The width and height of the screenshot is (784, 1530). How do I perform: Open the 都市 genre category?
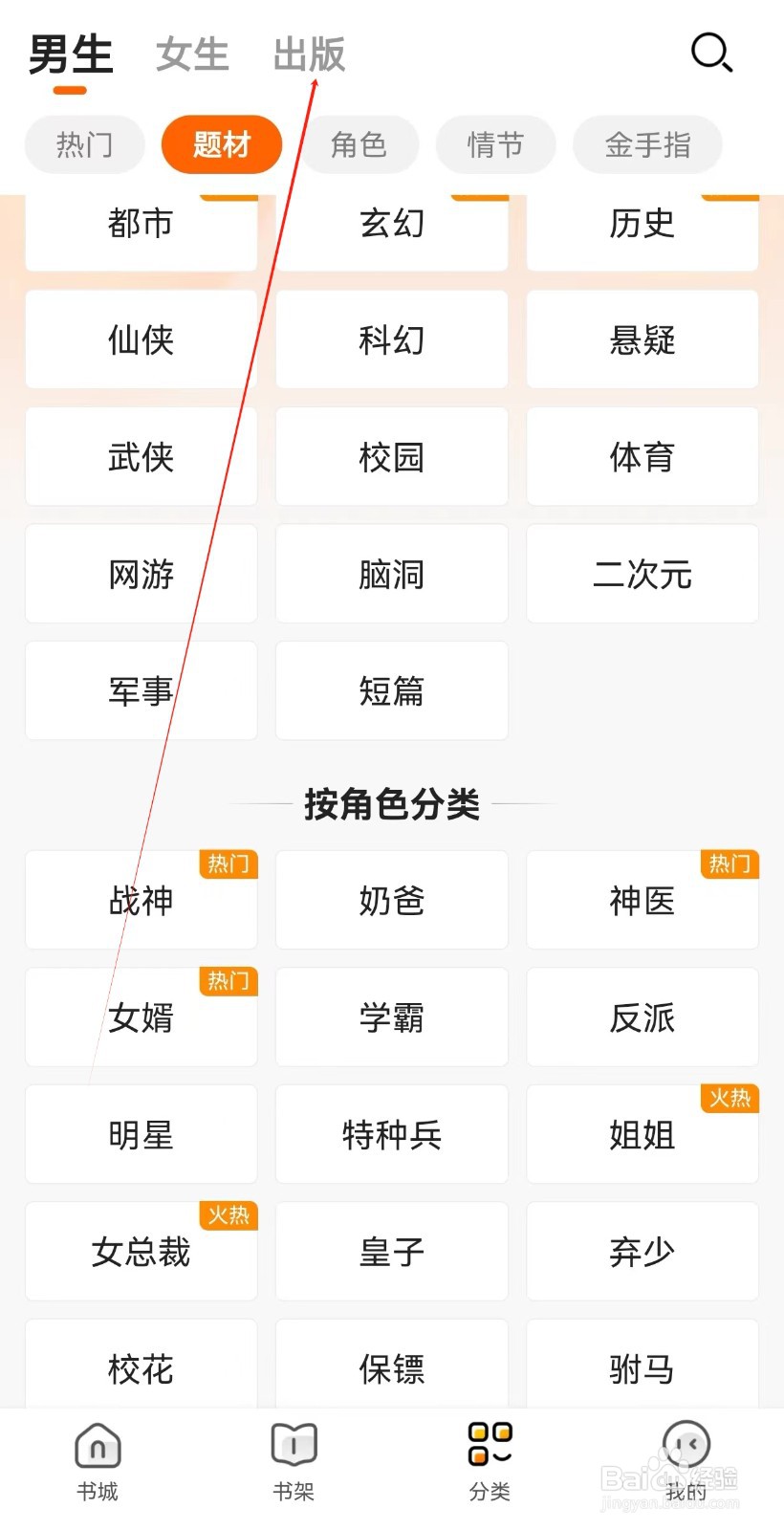(x=141, y=223)
